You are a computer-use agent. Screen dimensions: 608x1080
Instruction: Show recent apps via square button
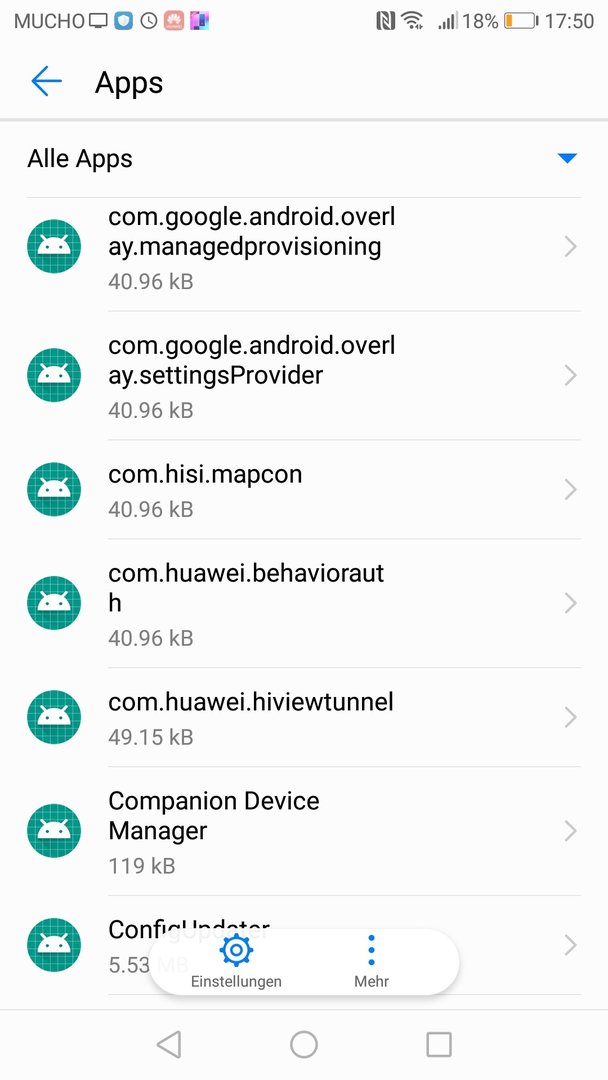coord(439,1044)
